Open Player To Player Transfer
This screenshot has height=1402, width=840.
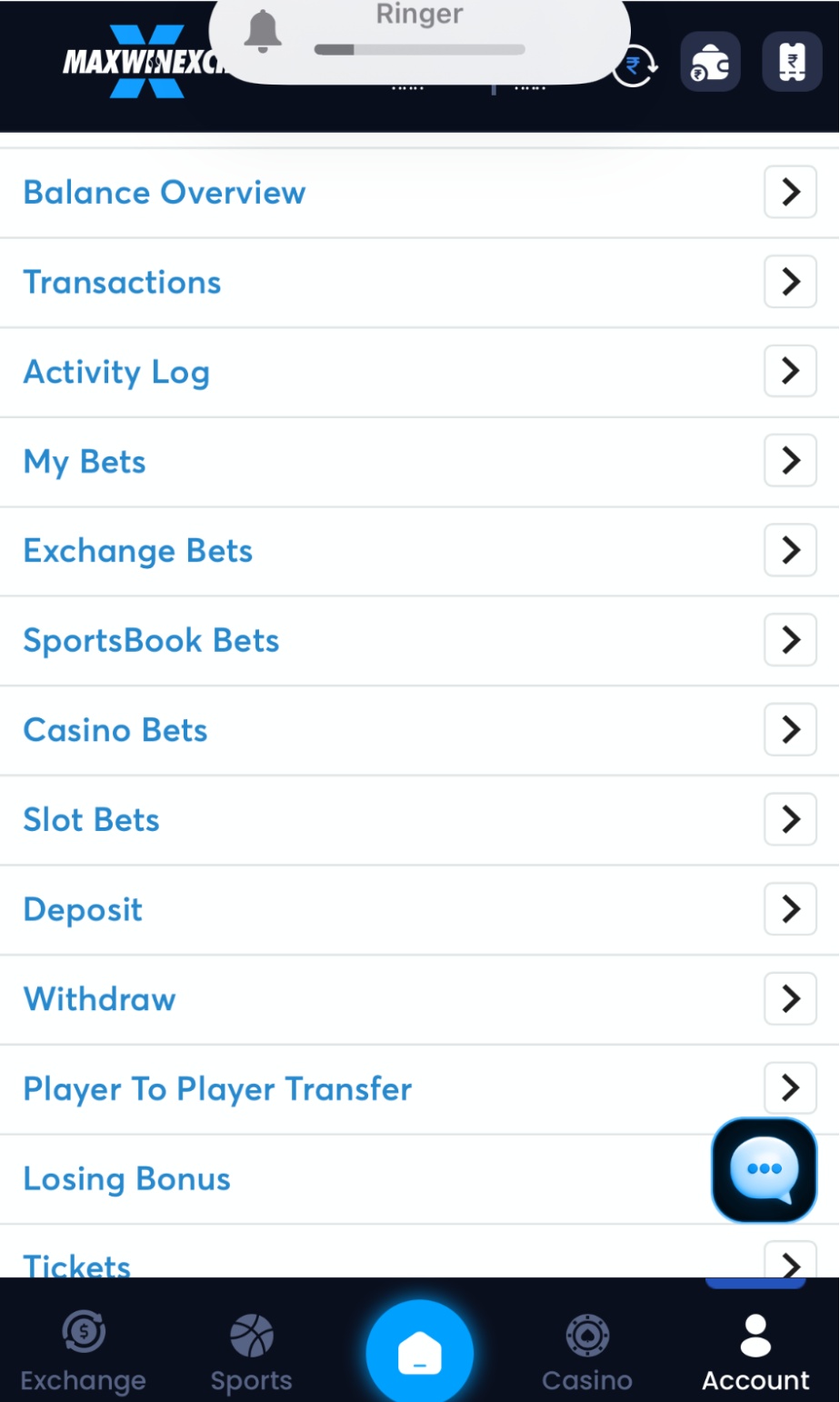pyautogui.click(x=217, y=1088)
